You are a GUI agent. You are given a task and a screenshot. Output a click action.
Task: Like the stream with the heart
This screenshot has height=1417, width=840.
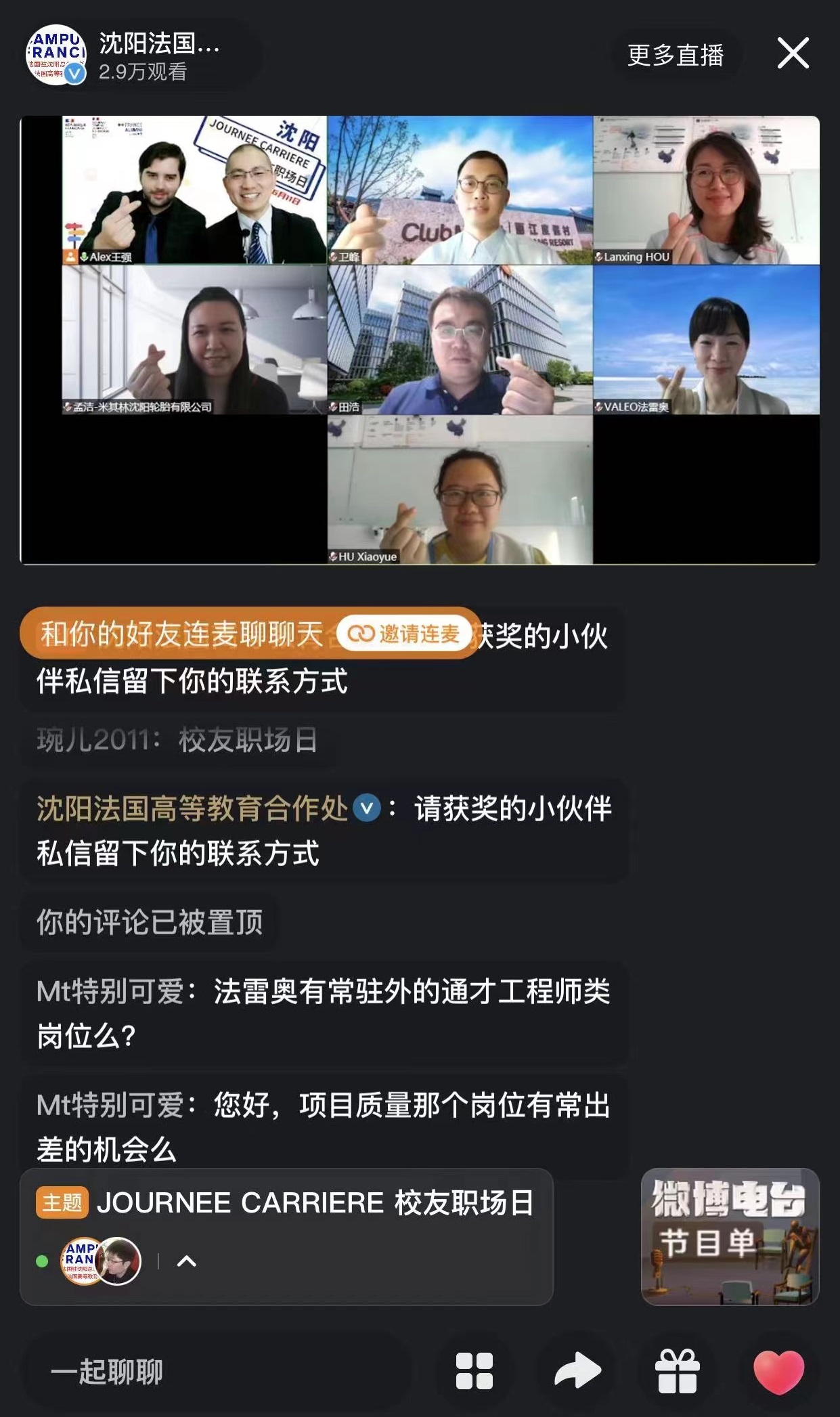pos(778,1371)
